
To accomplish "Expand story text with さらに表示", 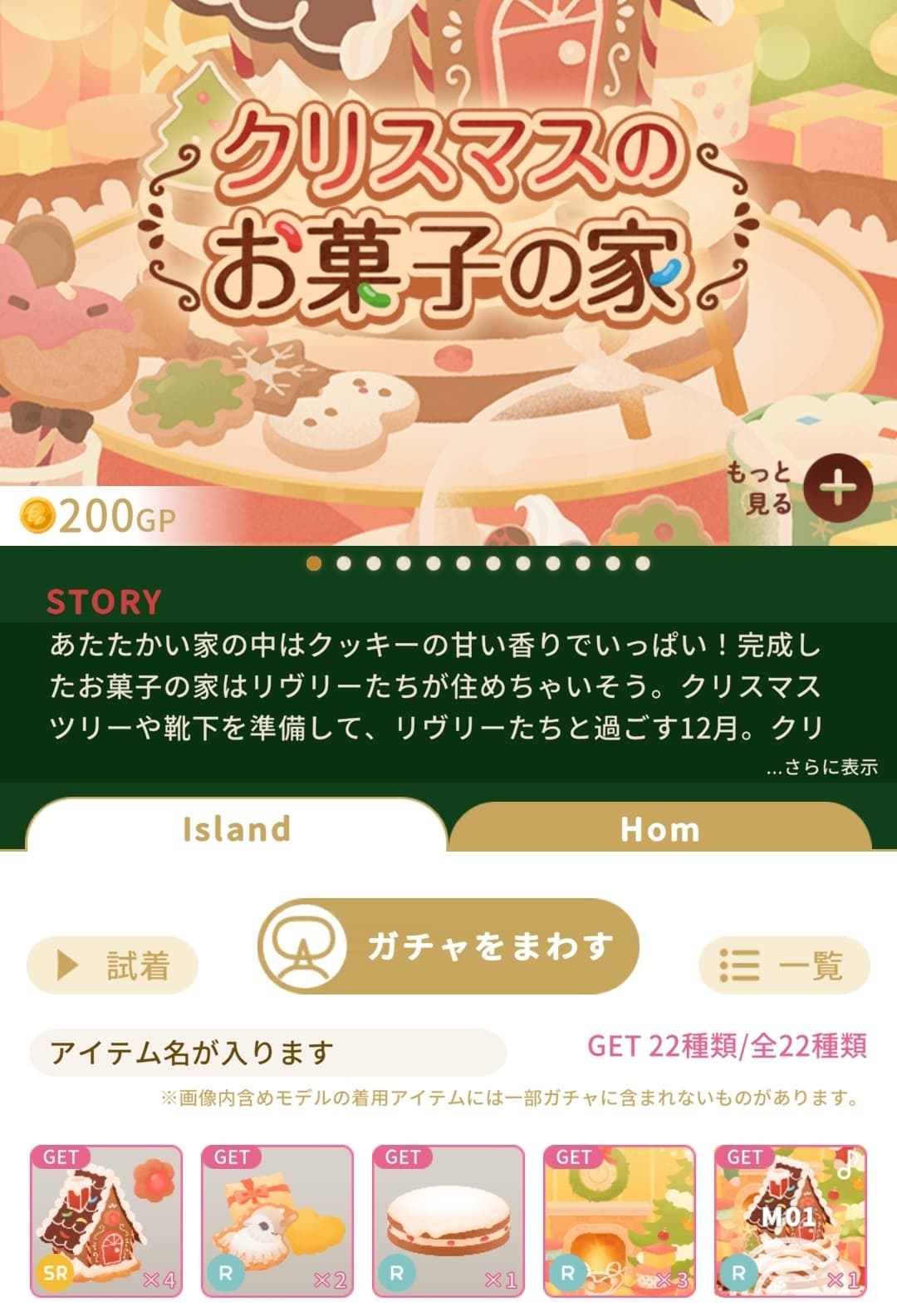I will tap(821, 767).
